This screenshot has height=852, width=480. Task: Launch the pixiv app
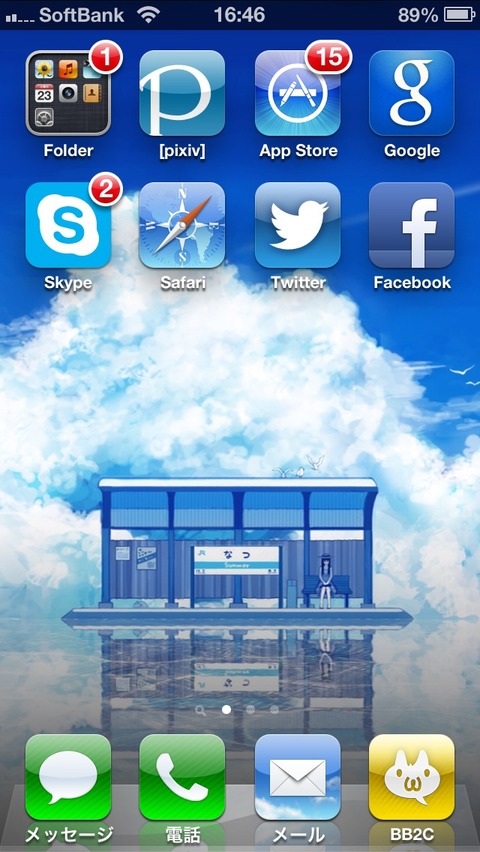182,93
